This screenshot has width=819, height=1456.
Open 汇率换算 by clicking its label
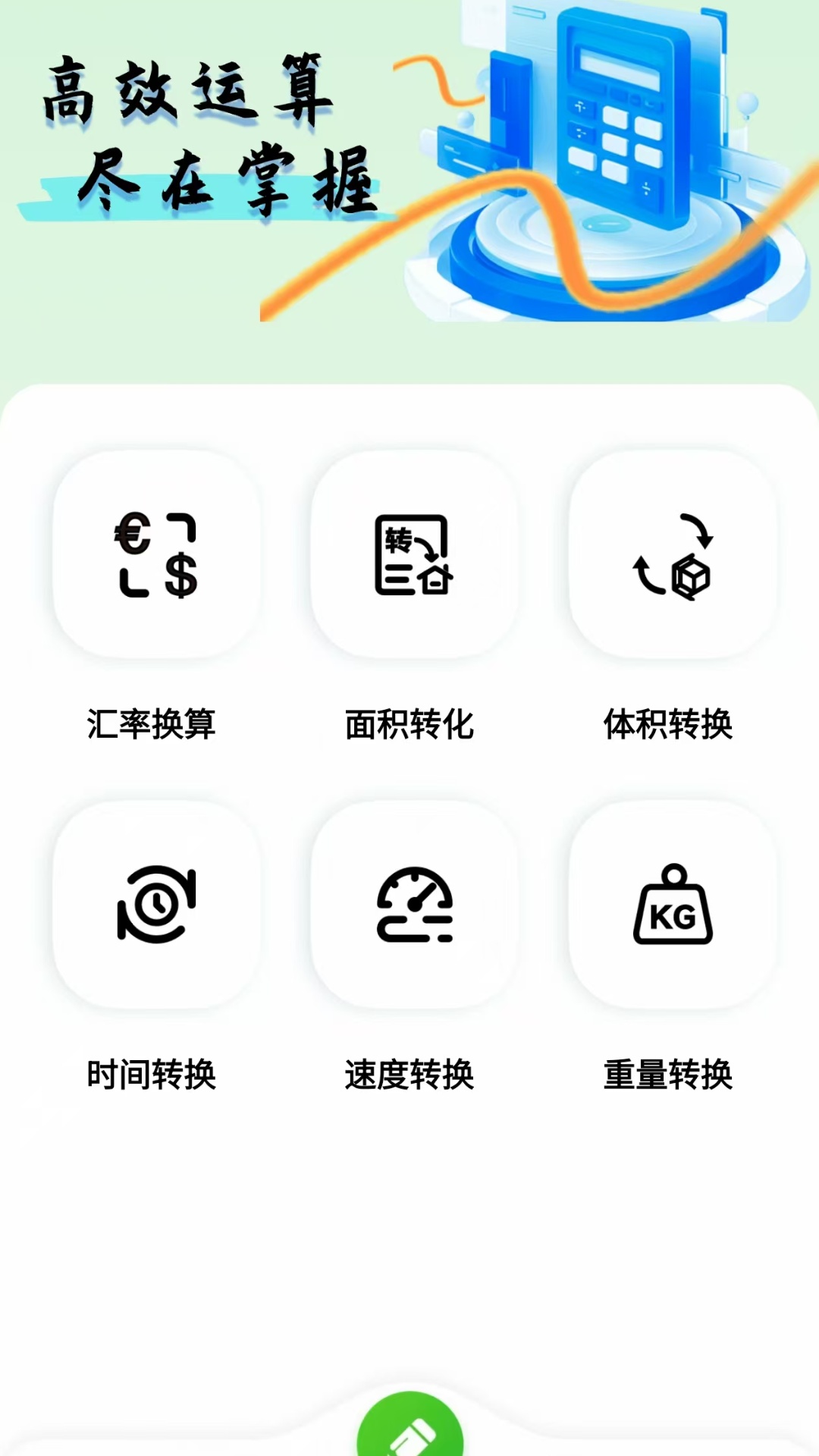(152, 726)
